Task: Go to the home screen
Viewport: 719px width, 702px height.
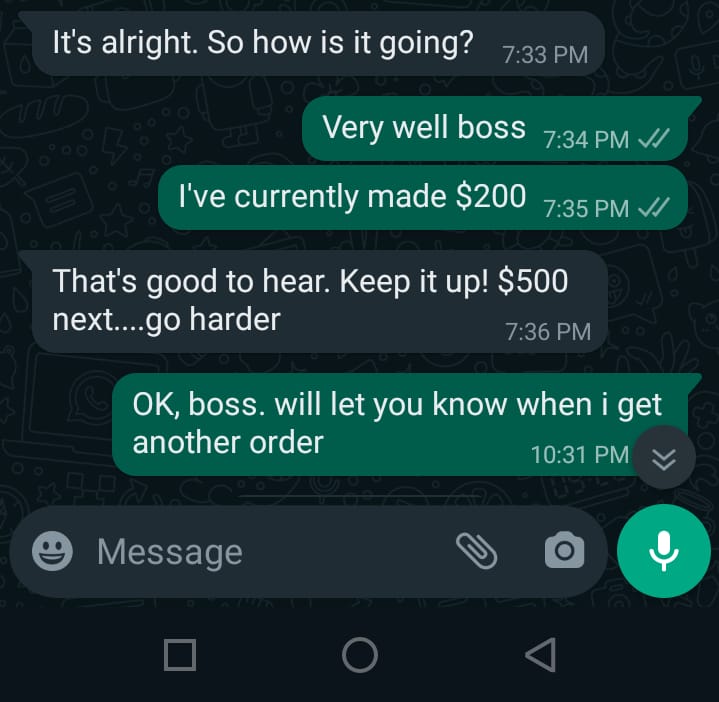Action: click(x=359, y=655)
